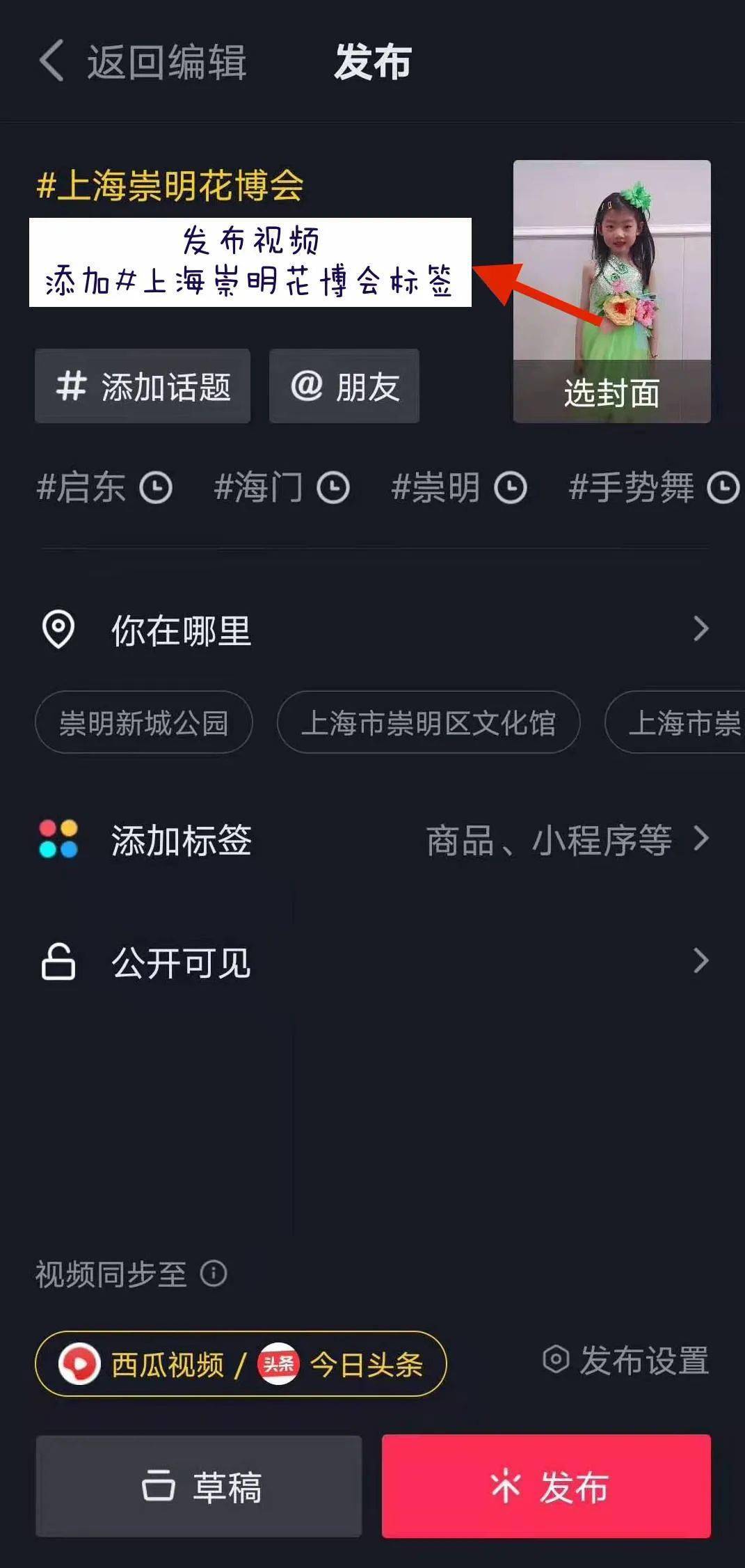
Task: Insert the #崇明 hashtag suggestion
Action: 458,487
